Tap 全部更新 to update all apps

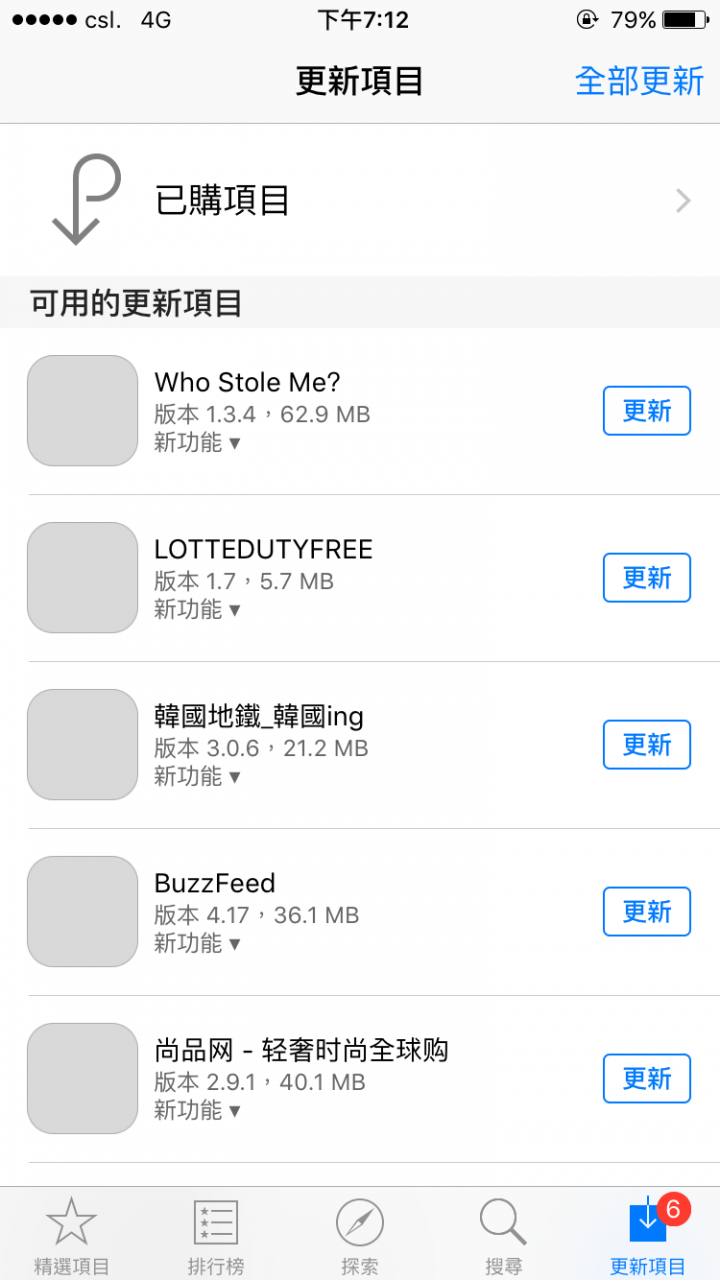[639, 81]
